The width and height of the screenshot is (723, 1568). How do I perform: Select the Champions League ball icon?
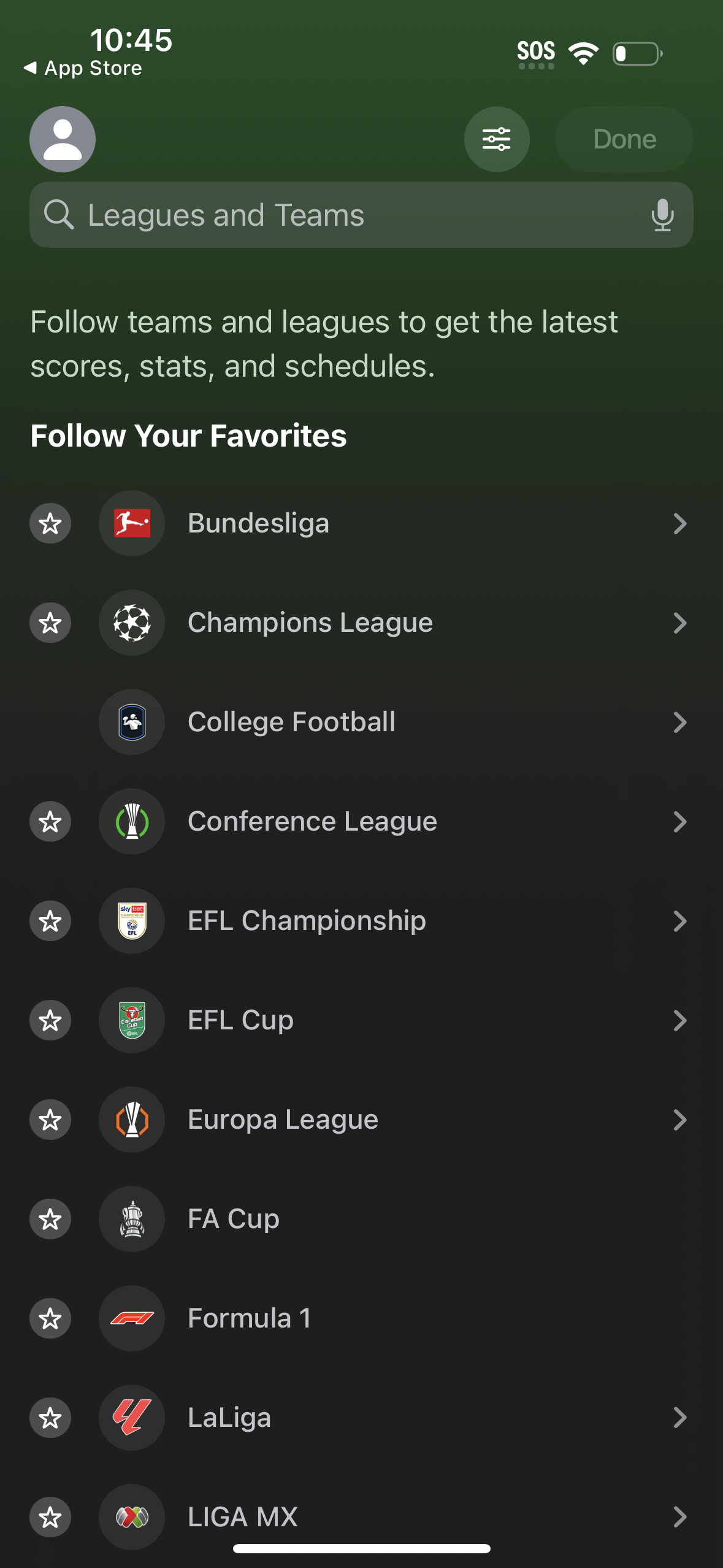131,622
